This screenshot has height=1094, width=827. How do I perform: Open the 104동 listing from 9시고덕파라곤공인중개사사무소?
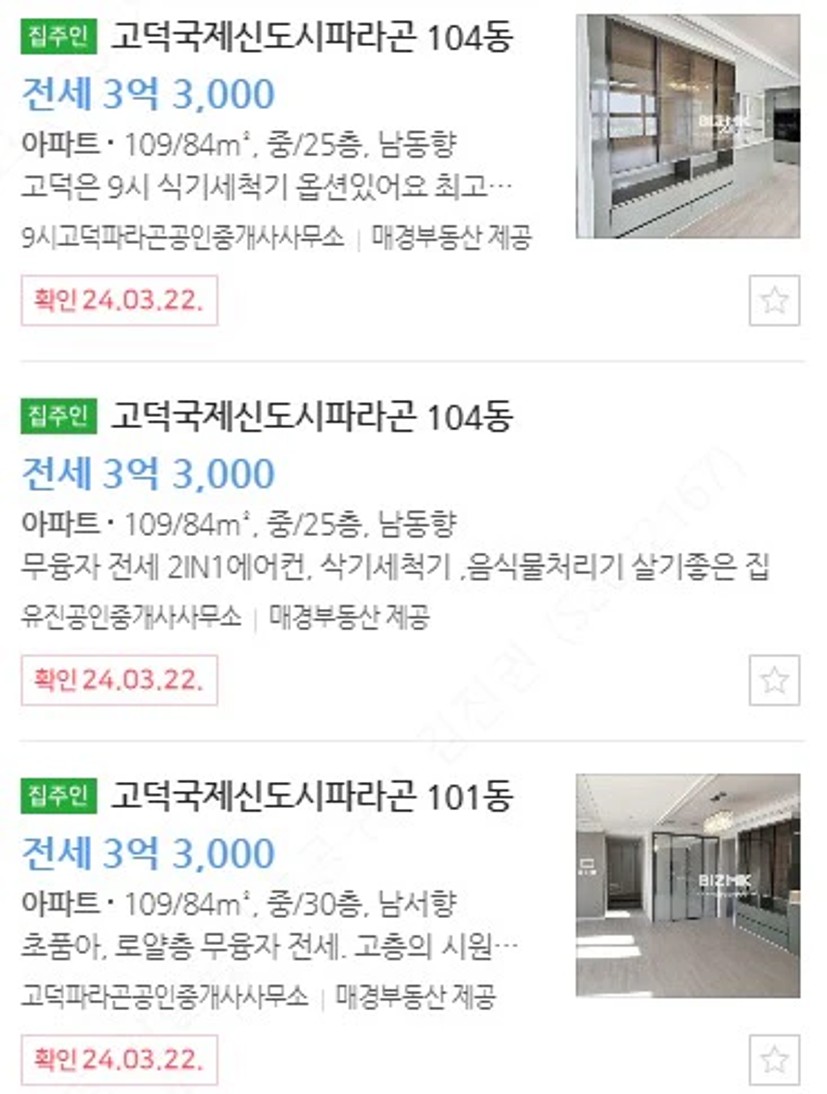(310, 38)
